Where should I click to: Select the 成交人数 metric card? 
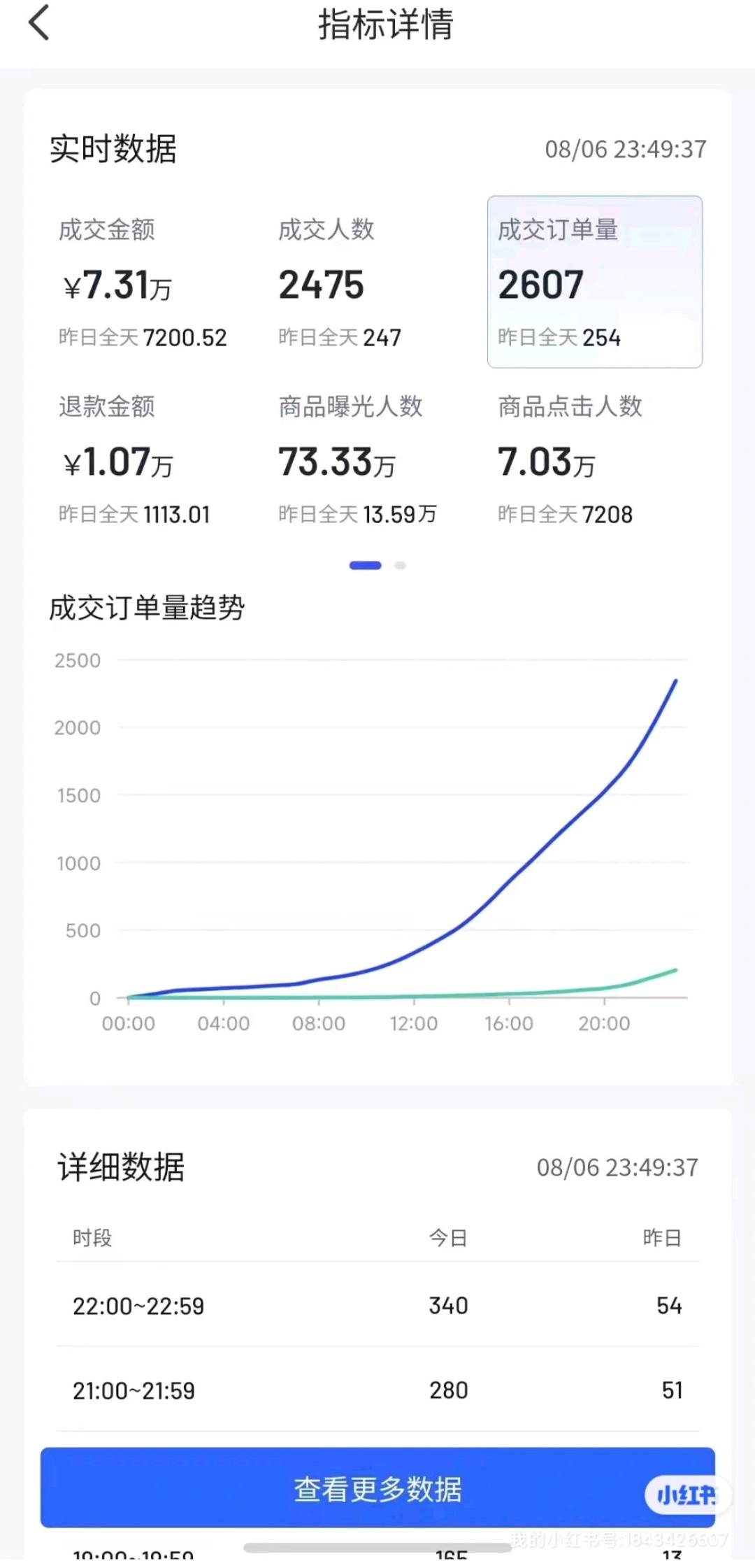pos(364,283)
